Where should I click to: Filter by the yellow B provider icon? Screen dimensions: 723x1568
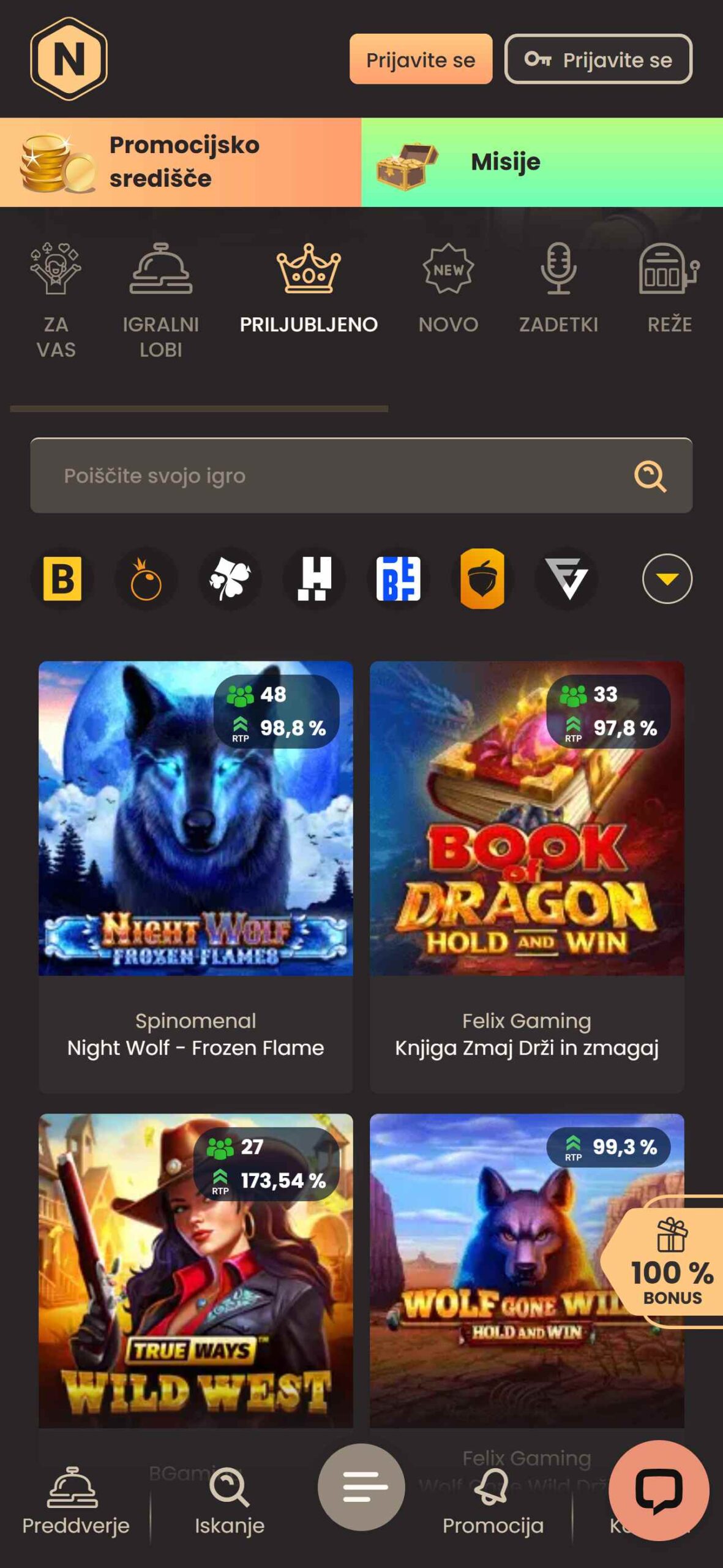[62, 578]
